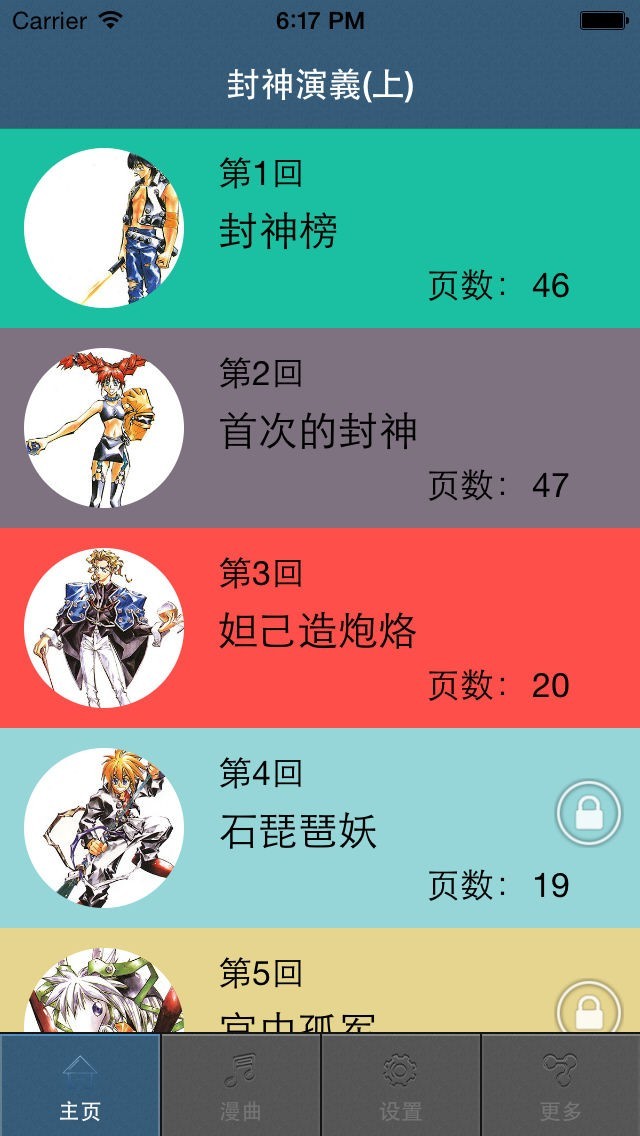Tap the lock icon on 第5回
This screenshot has width=640, height=1136.
click(589, 1010)
